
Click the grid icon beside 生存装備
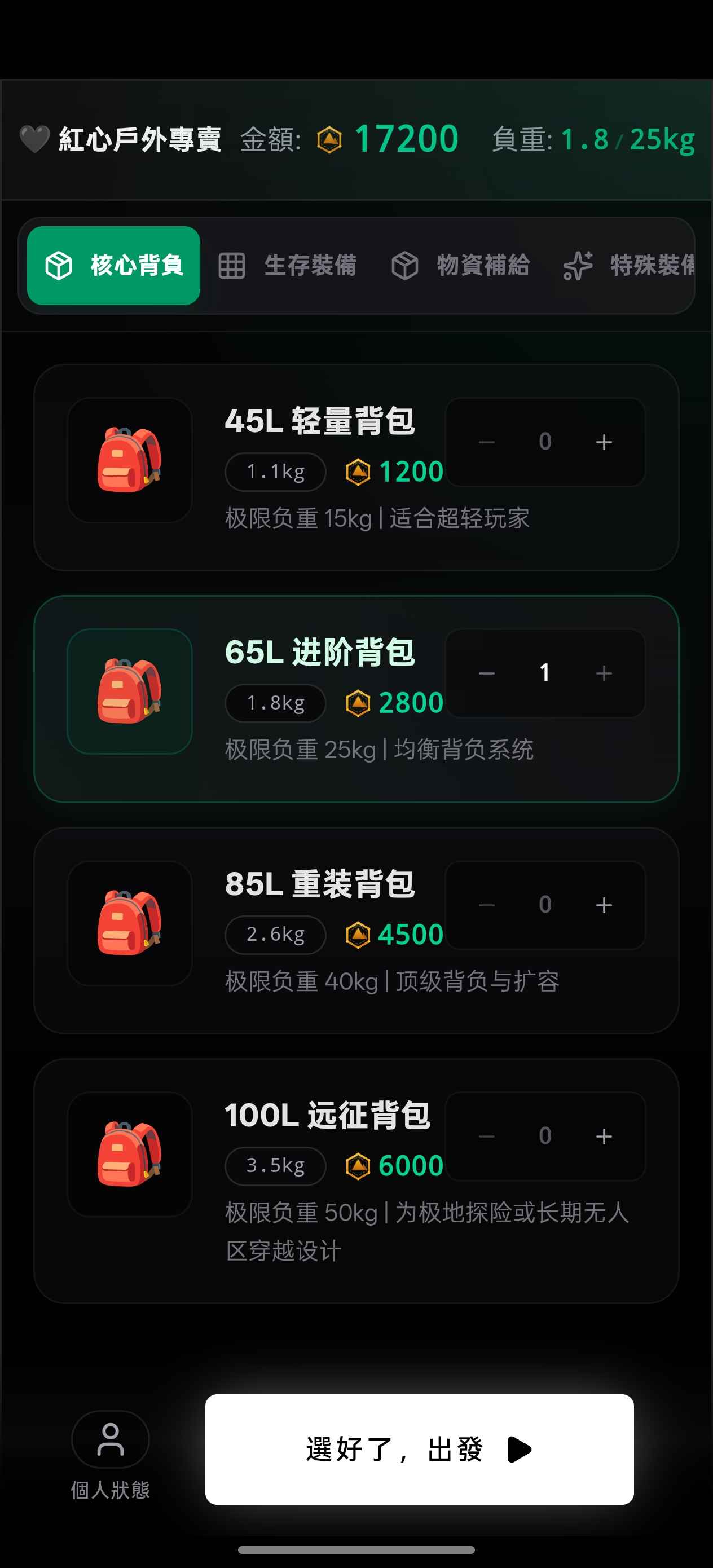(x=232, y=264)
